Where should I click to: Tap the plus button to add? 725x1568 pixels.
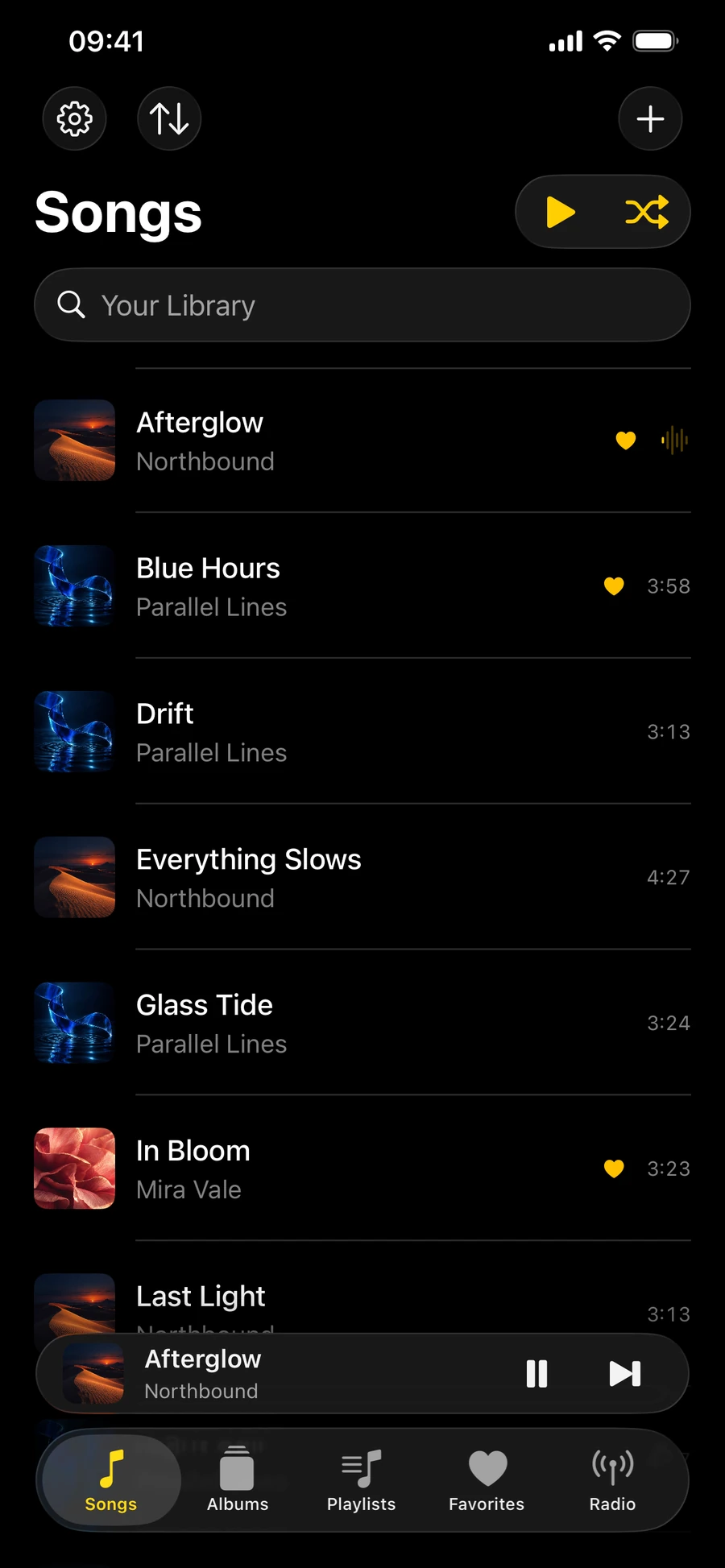[x=650, y=119]
